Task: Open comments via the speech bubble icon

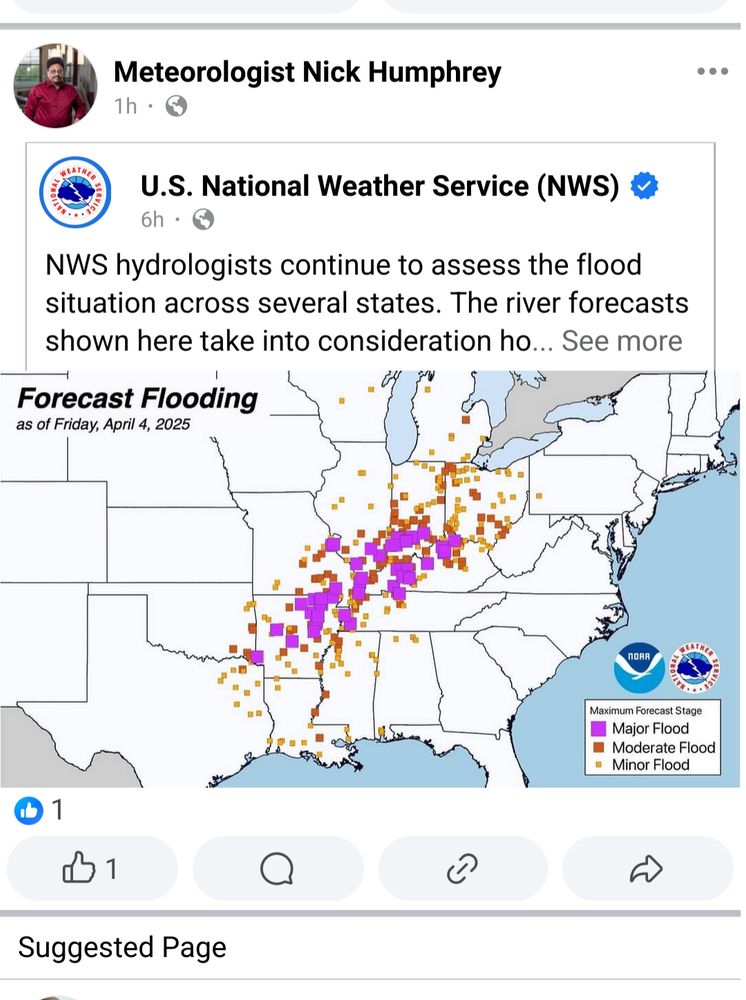Action: point(278,868)
